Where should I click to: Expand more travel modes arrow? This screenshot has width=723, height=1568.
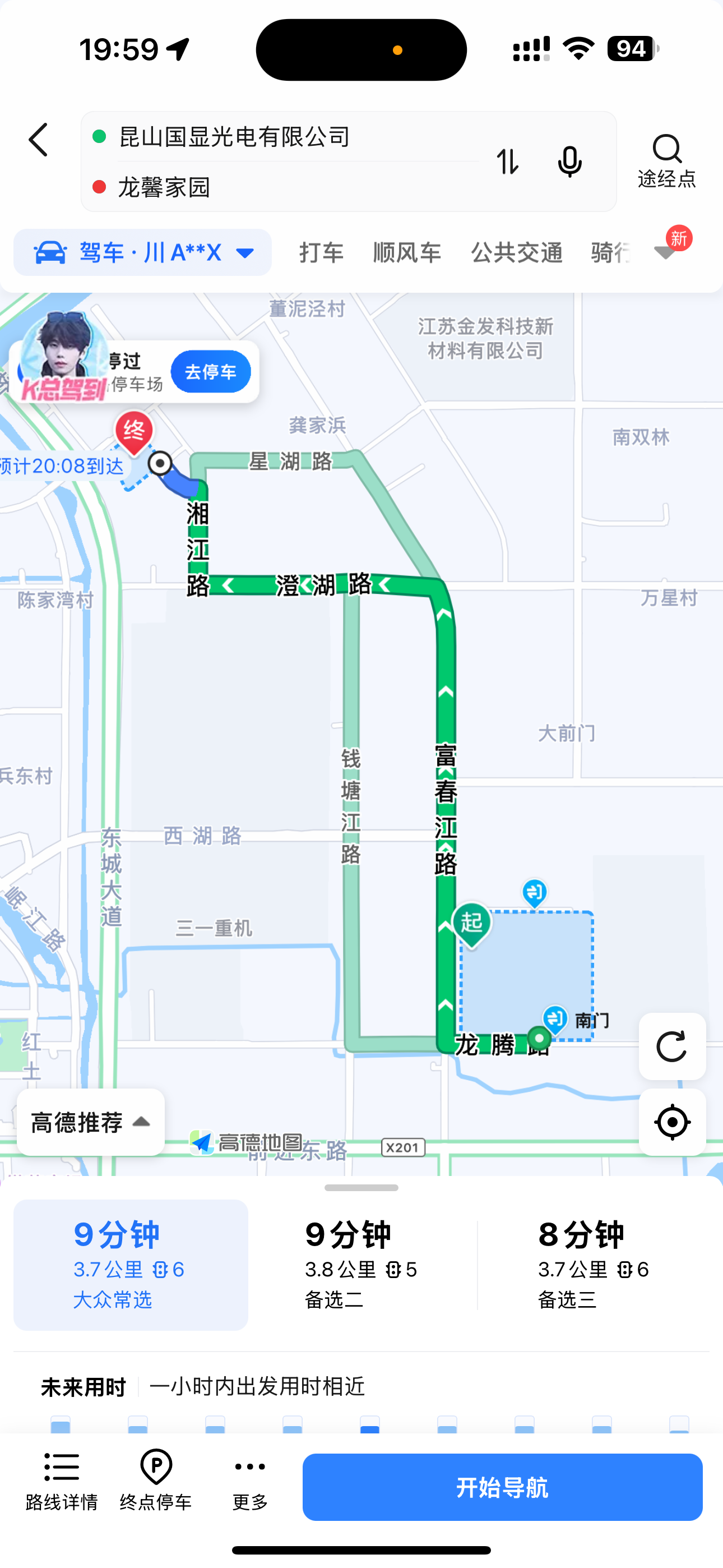click(666, 251)
